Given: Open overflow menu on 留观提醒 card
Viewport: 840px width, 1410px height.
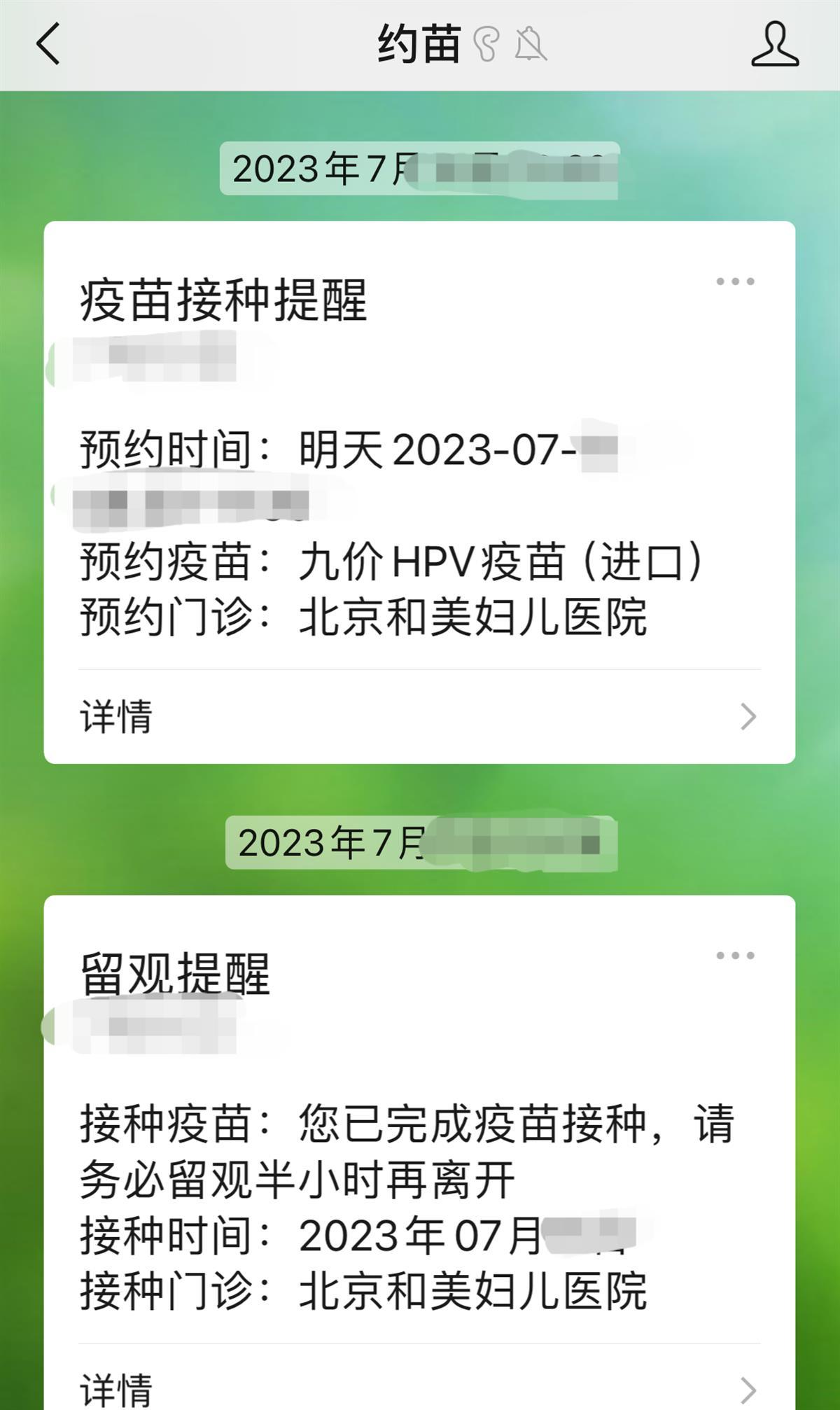Looking at the screenshot, I should coord(735,956).
